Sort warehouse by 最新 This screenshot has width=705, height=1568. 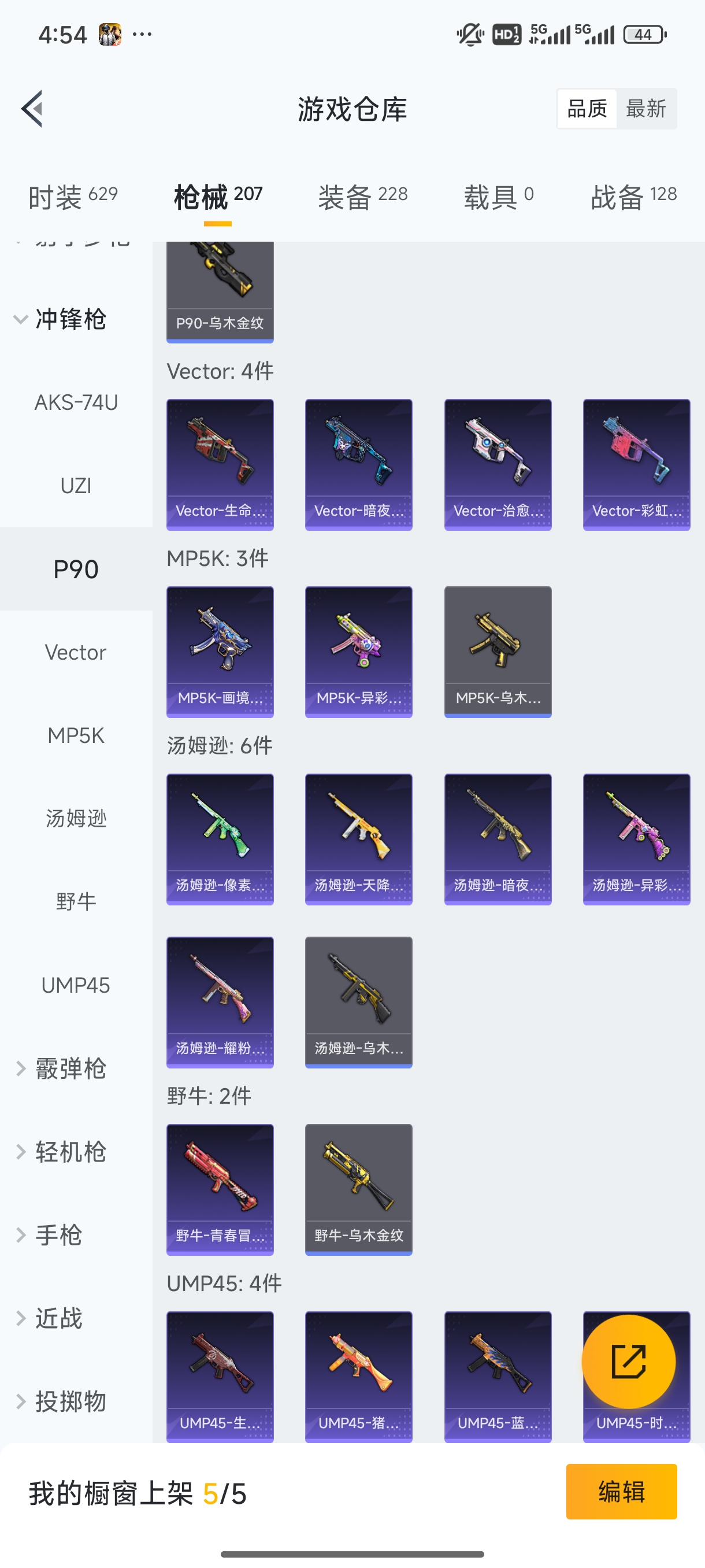[645, 109]
